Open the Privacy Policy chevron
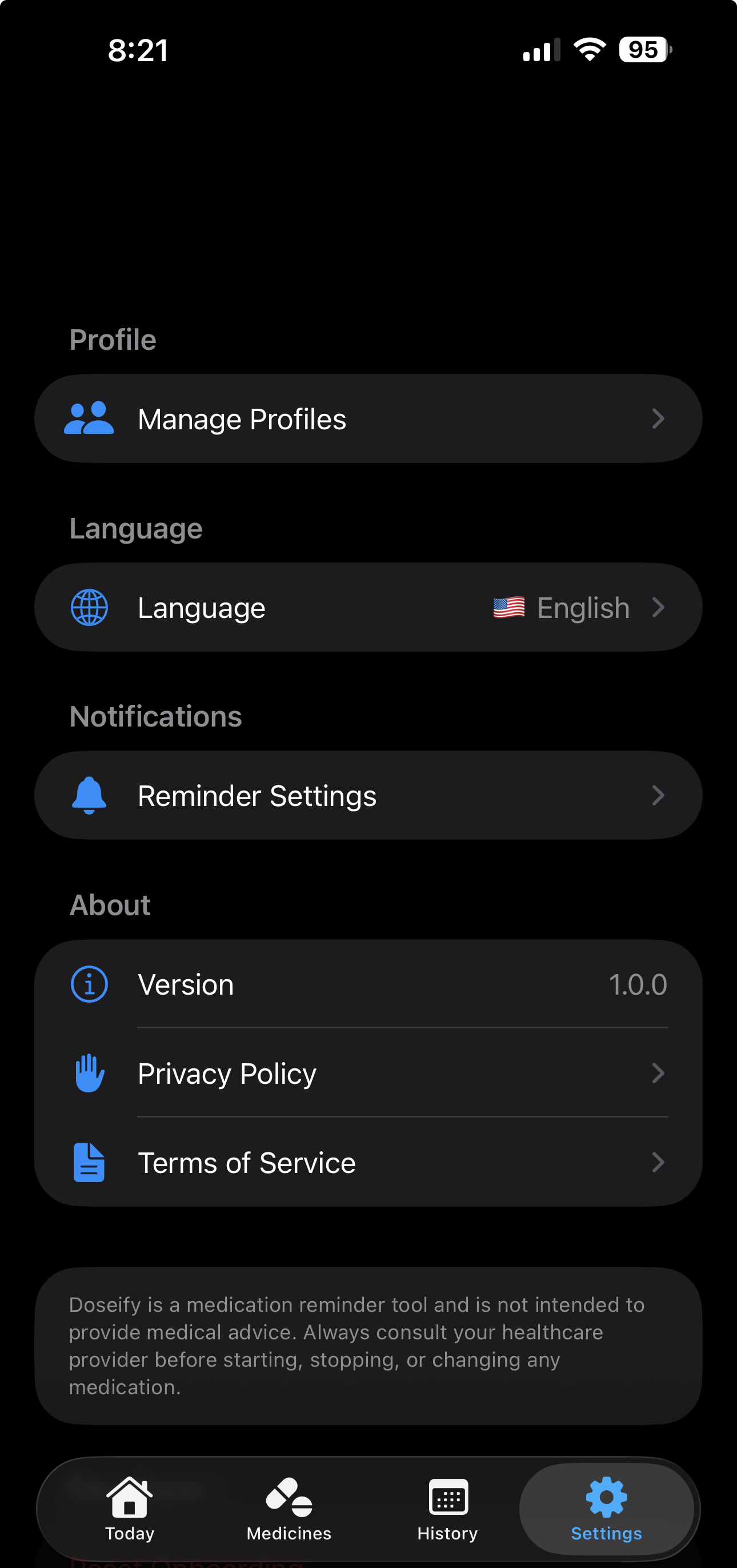 click(x=659, y=1073)
